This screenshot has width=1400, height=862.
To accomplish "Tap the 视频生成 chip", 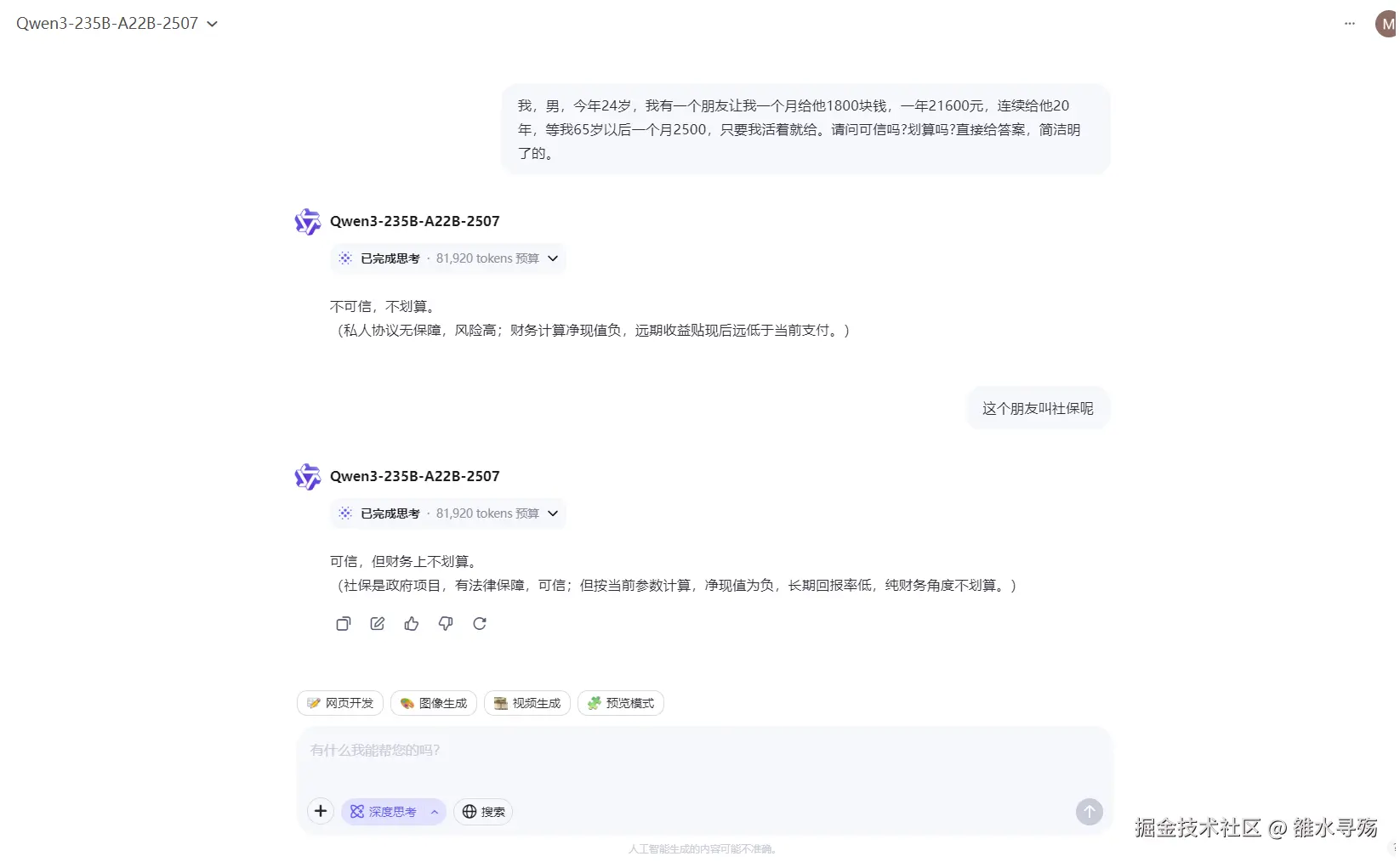I will click(x=527, y=703).
